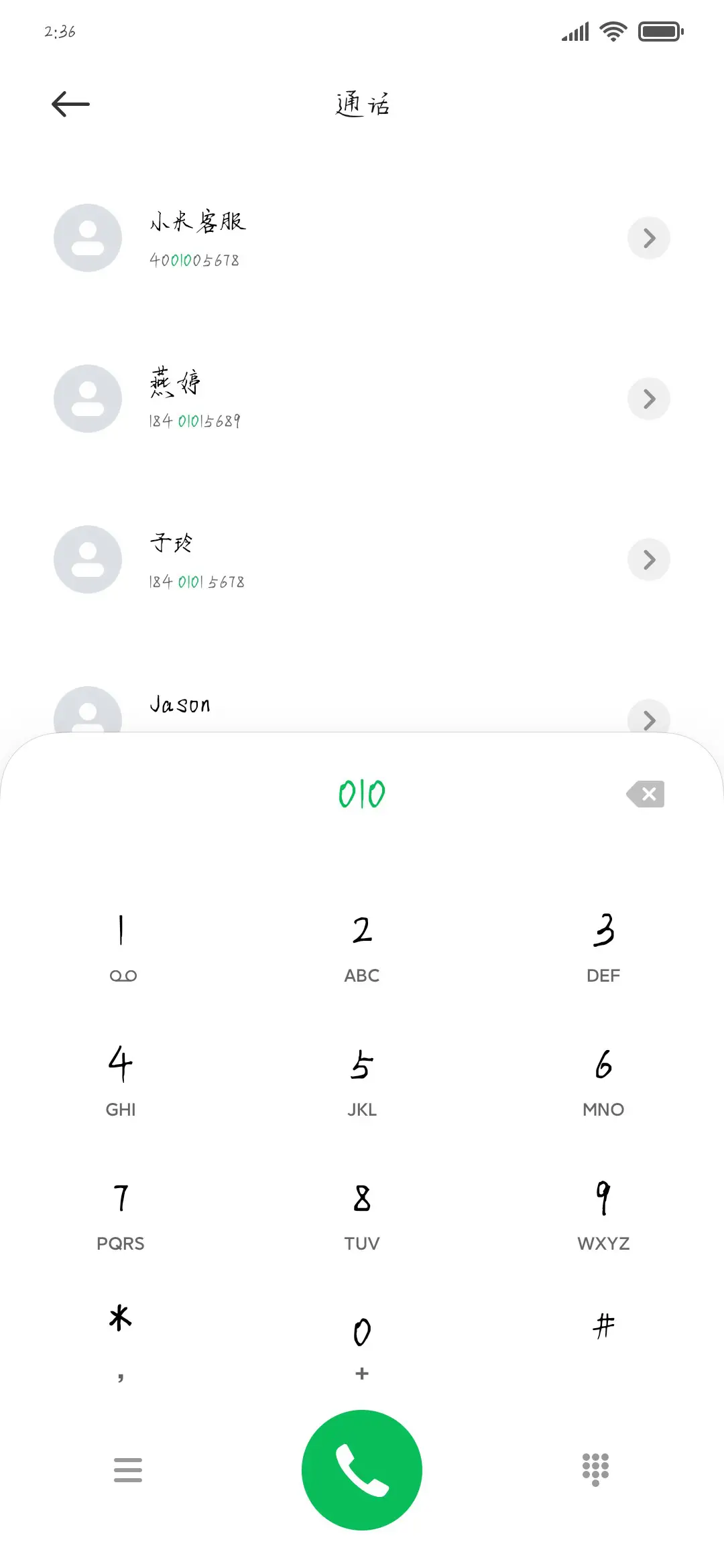Open the 通话 title header

pyautogui.click(x=361, y=104)
